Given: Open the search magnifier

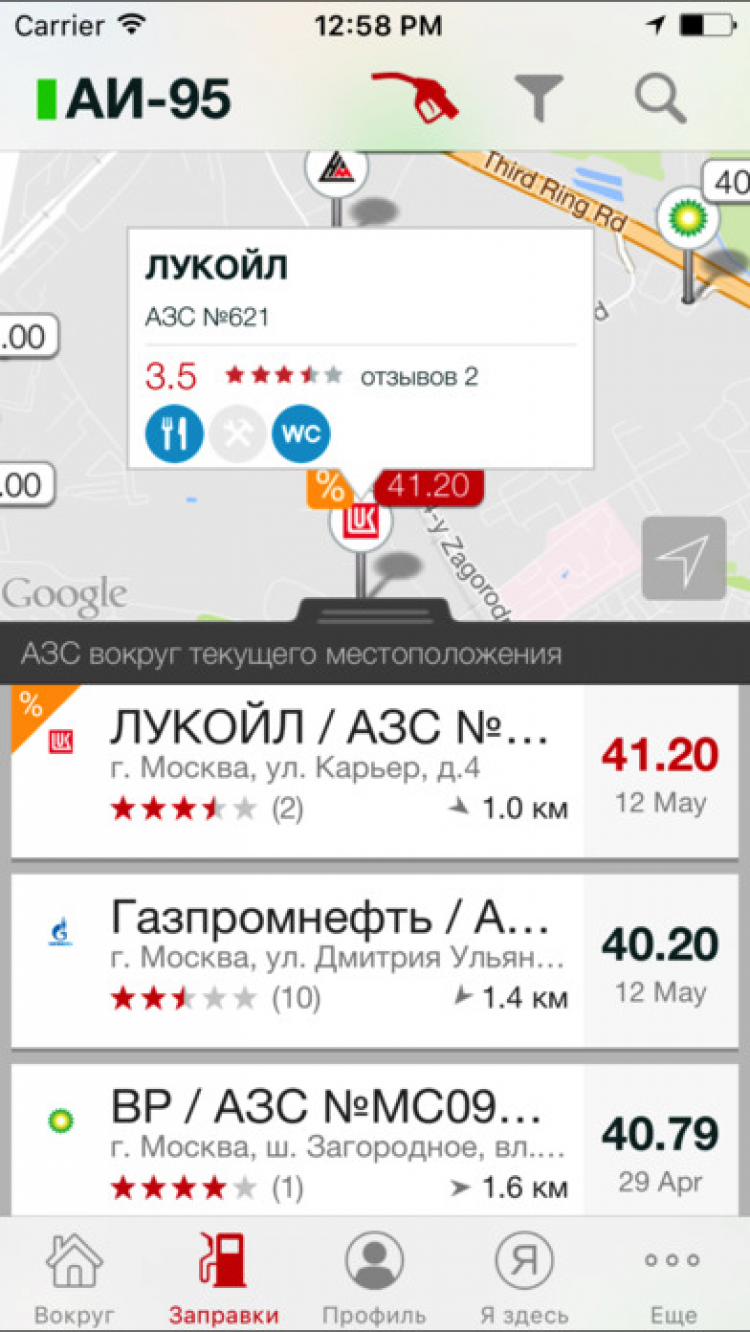Looking at the screenshot, I should coord(660,98).
